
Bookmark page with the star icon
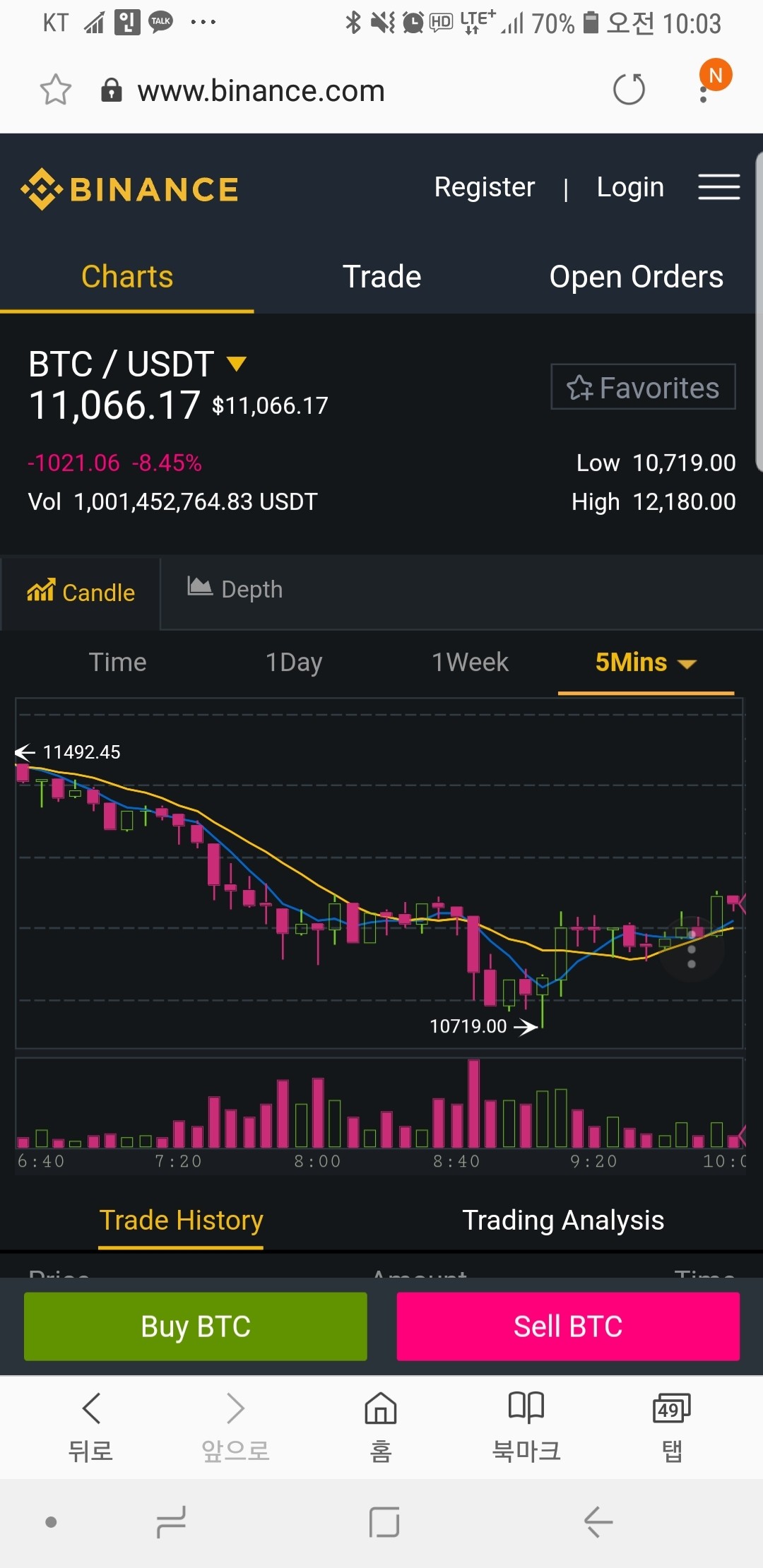tap(56, 90)
